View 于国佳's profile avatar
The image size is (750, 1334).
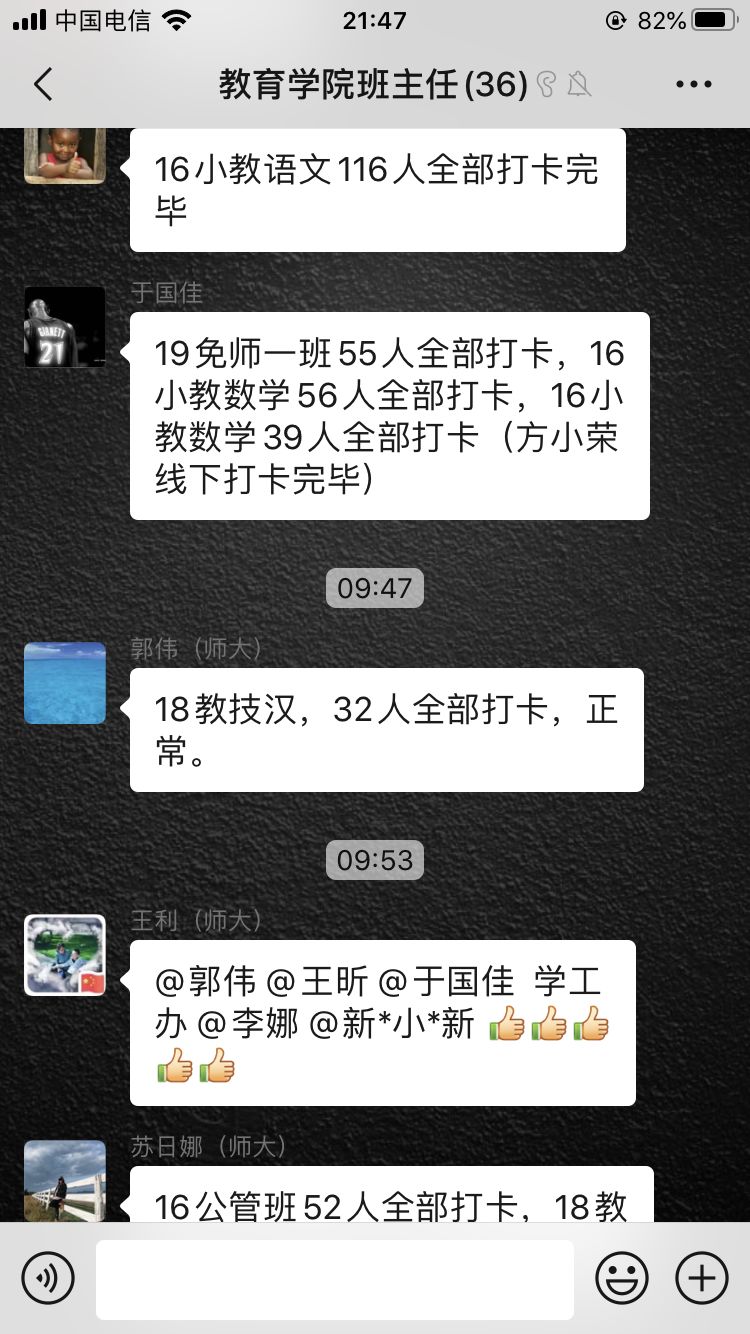pos(65,327)
